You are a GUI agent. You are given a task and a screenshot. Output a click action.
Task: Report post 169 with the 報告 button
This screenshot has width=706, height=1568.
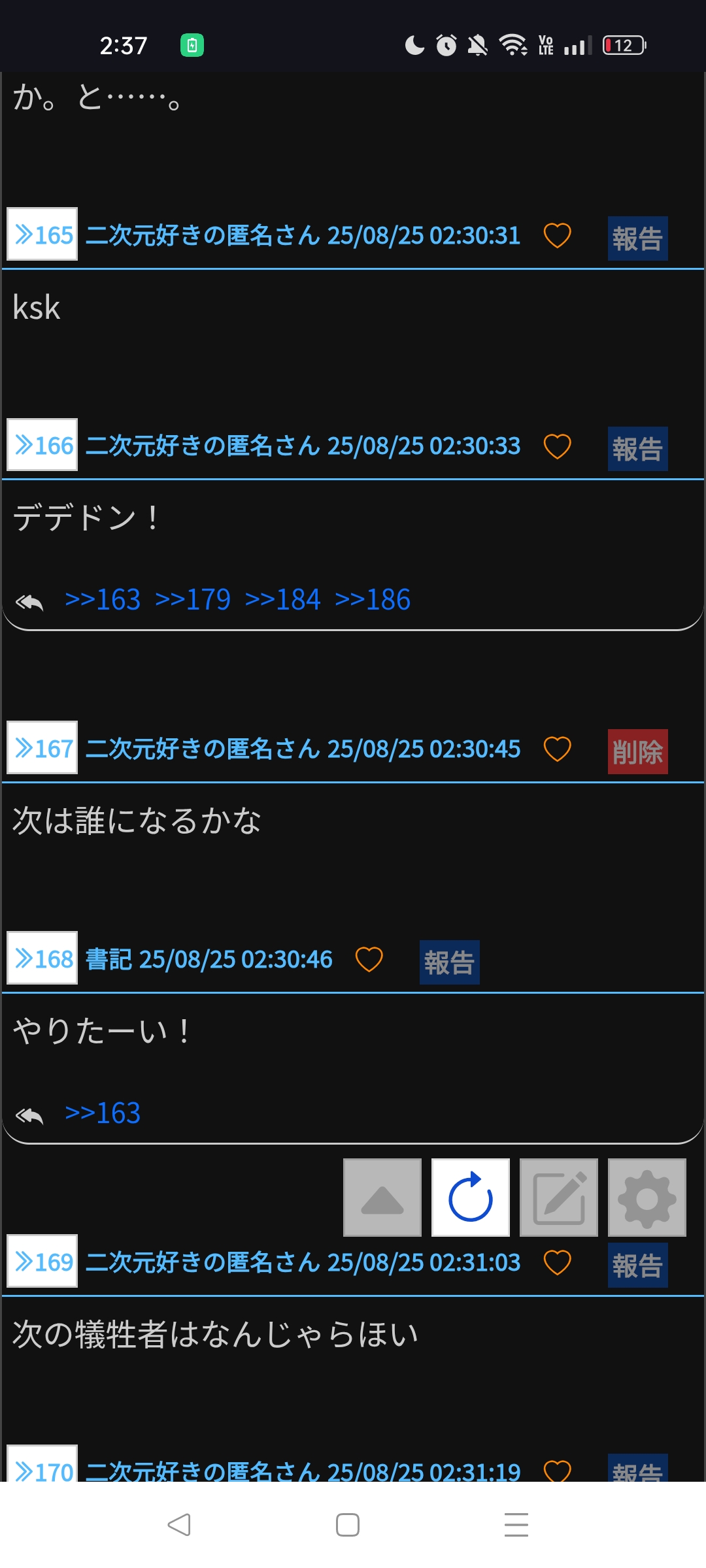637,1266
